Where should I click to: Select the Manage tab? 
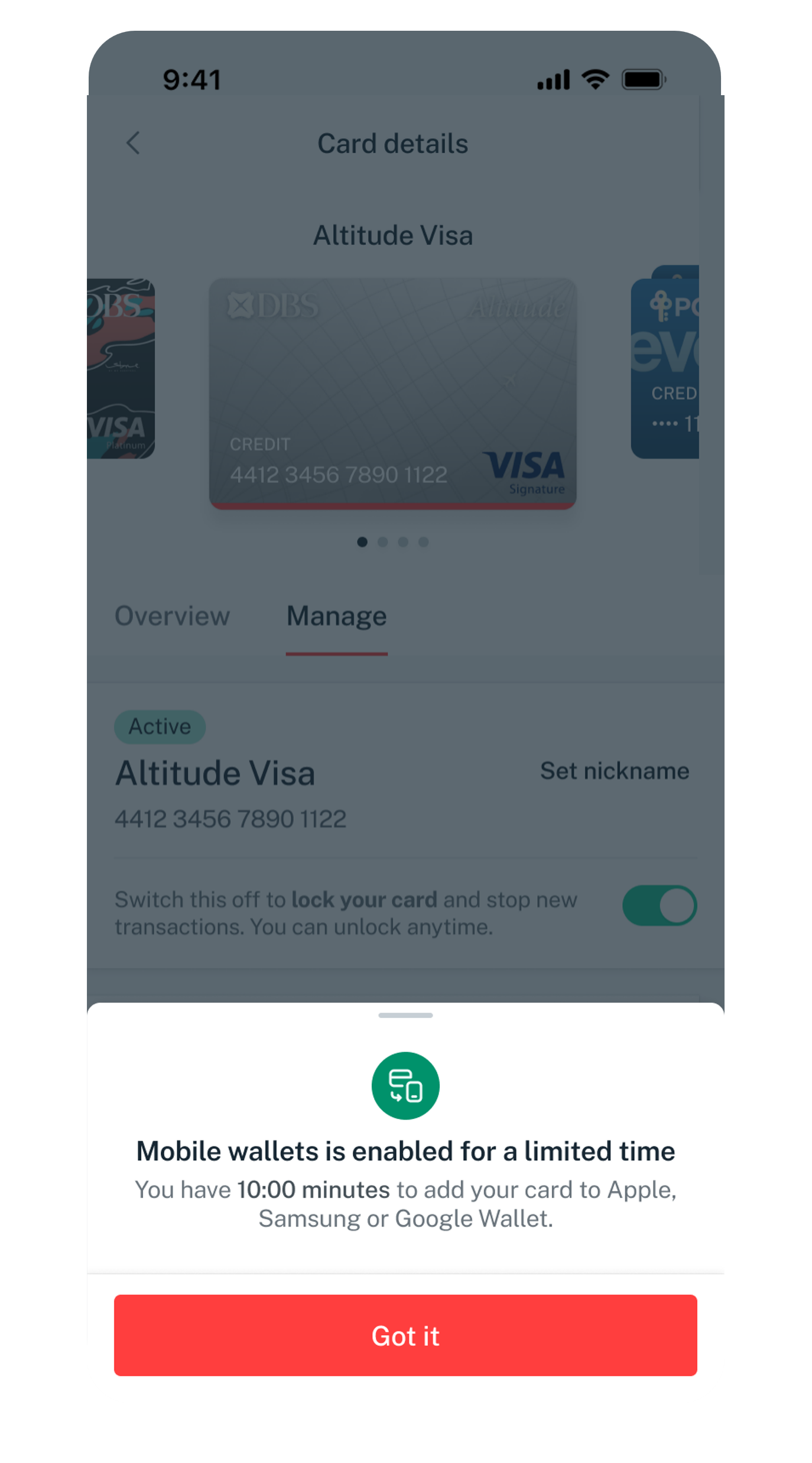pos(336,616)
